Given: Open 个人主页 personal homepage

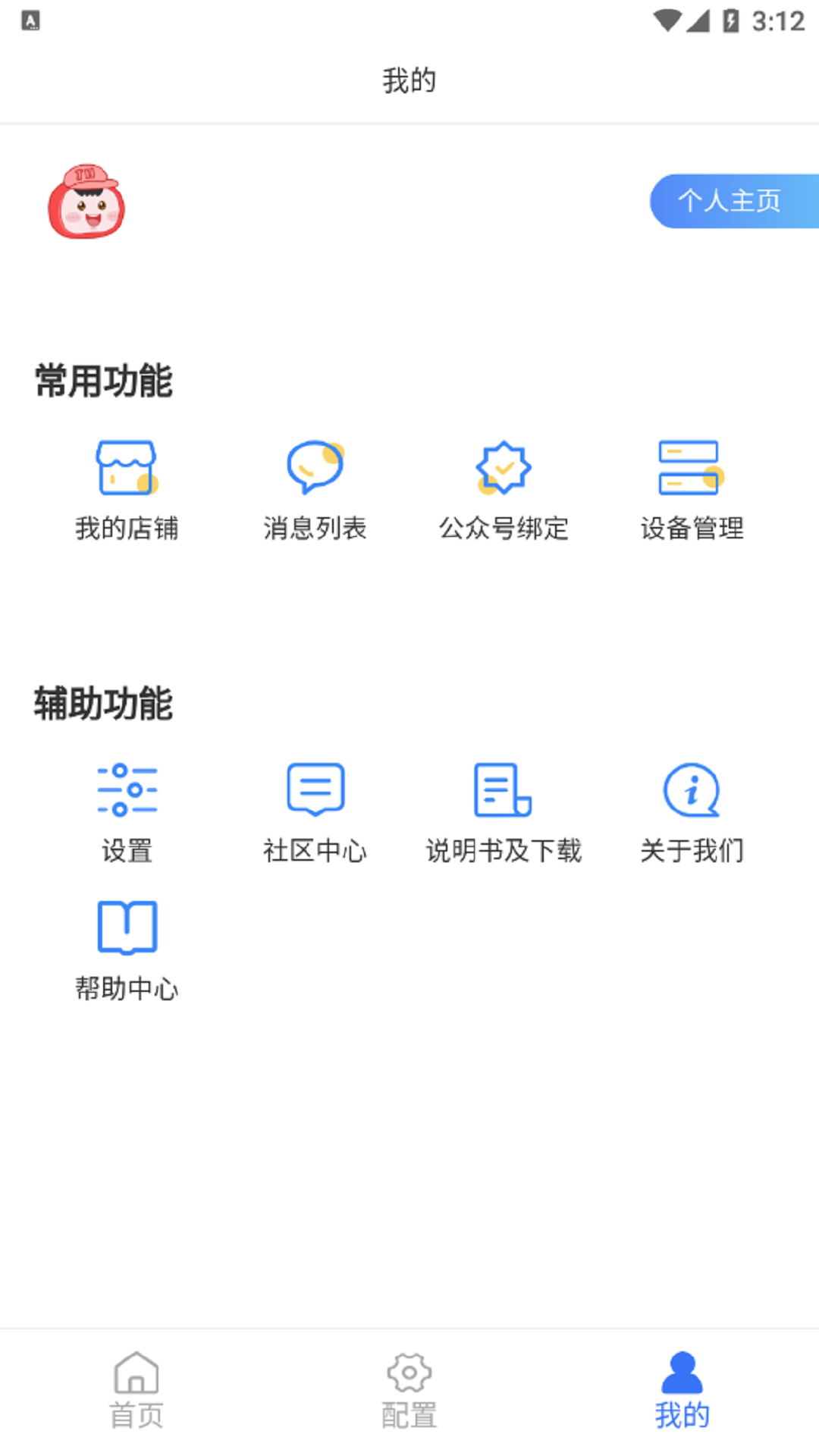Looking at the screenshot, I should (730, 202).
